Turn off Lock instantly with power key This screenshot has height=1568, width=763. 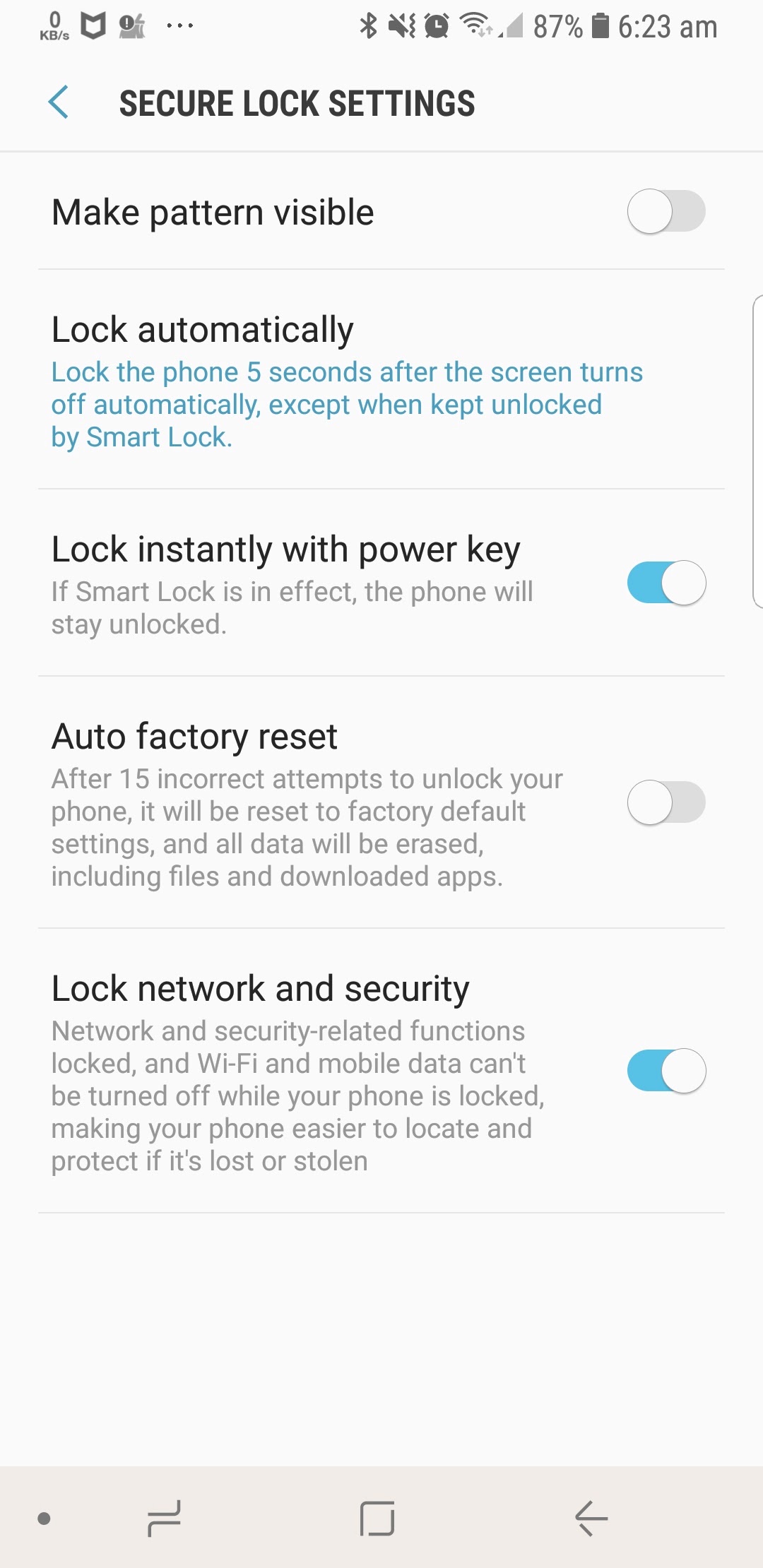(666, 583)
